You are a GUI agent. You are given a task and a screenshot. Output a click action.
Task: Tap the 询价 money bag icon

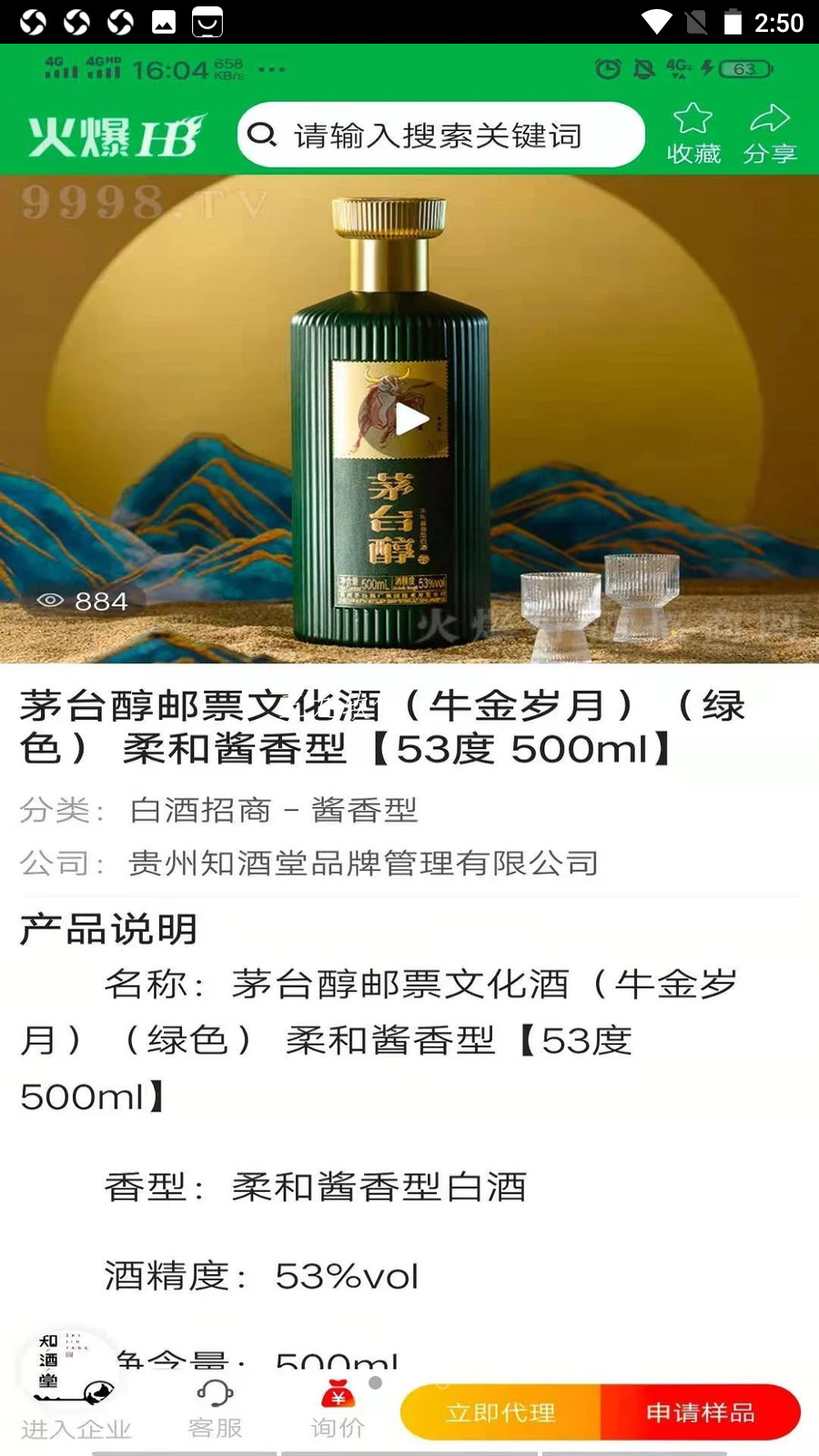pyautogui.click(x=337, y=1391)
